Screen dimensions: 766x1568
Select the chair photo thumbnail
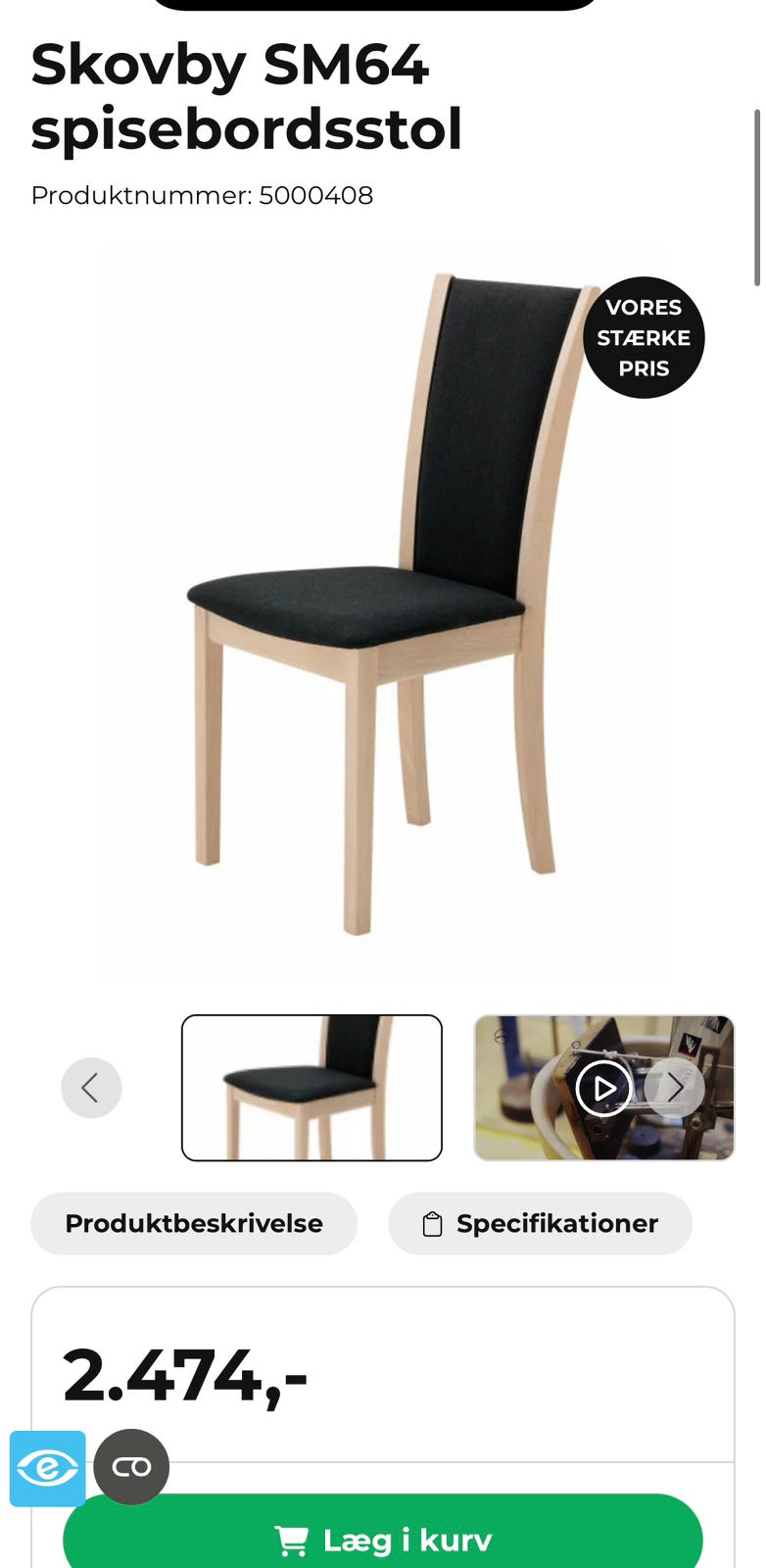coord(311,1088)
